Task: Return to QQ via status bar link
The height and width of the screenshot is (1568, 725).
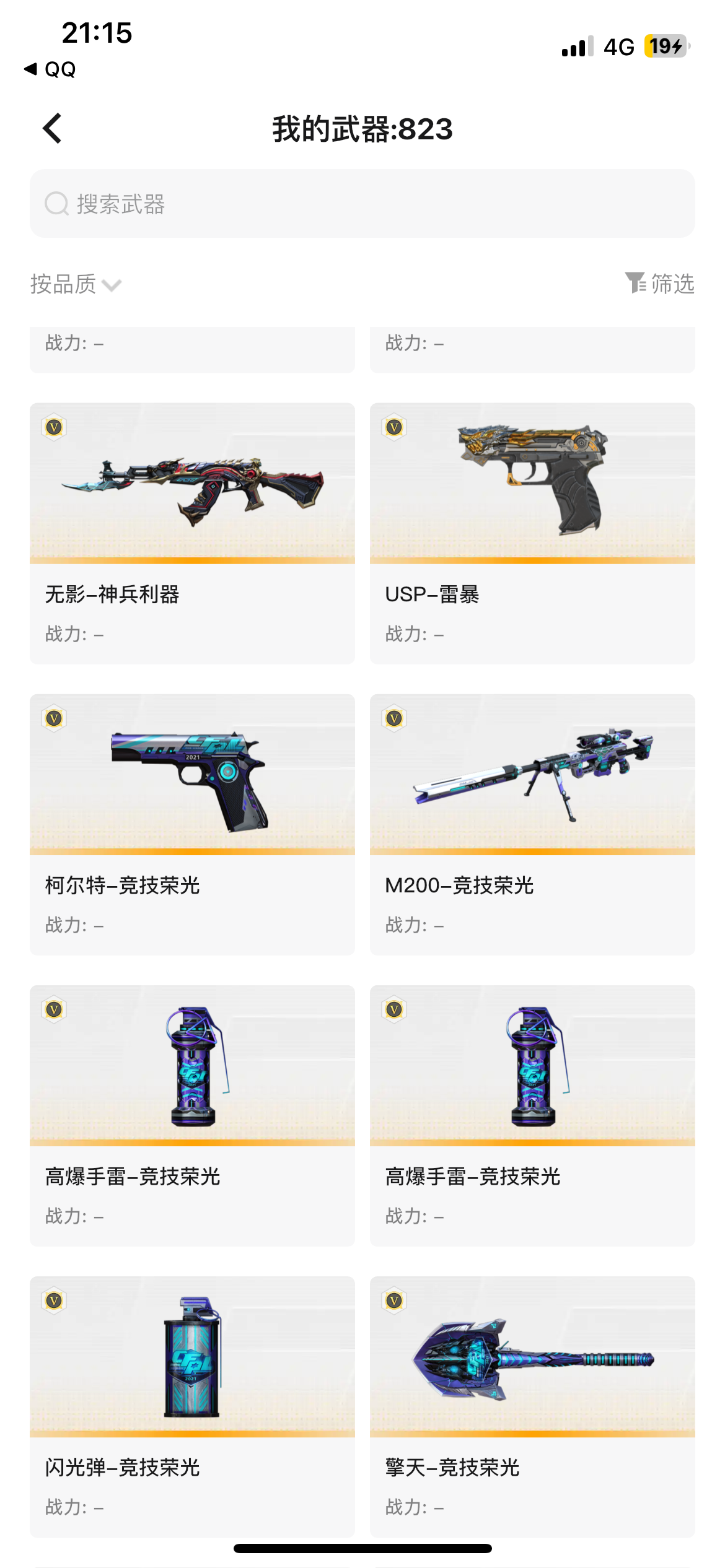Action: (50, 69)
